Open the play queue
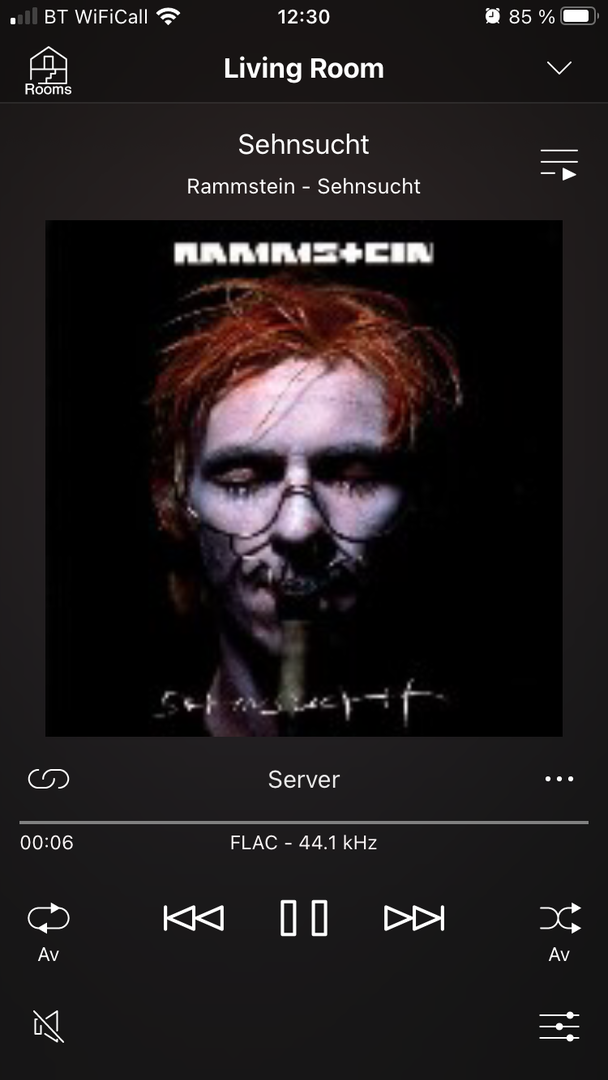 (558, 164)
